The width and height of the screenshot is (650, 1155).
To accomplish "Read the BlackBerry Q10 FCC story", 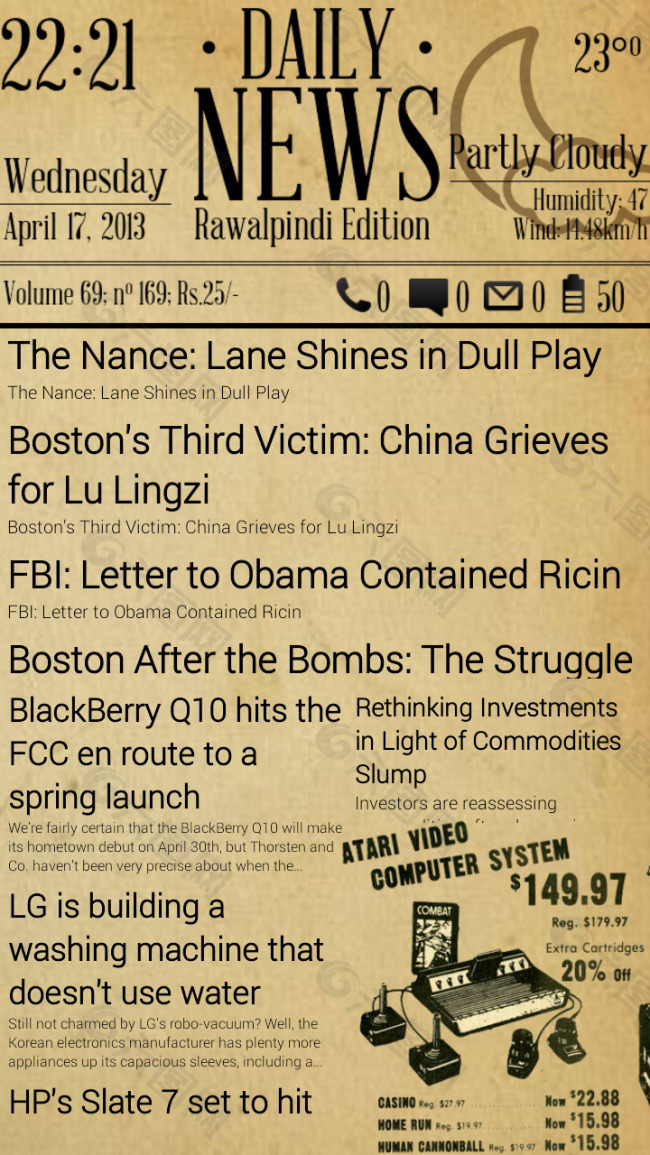I will coord(174,754).
